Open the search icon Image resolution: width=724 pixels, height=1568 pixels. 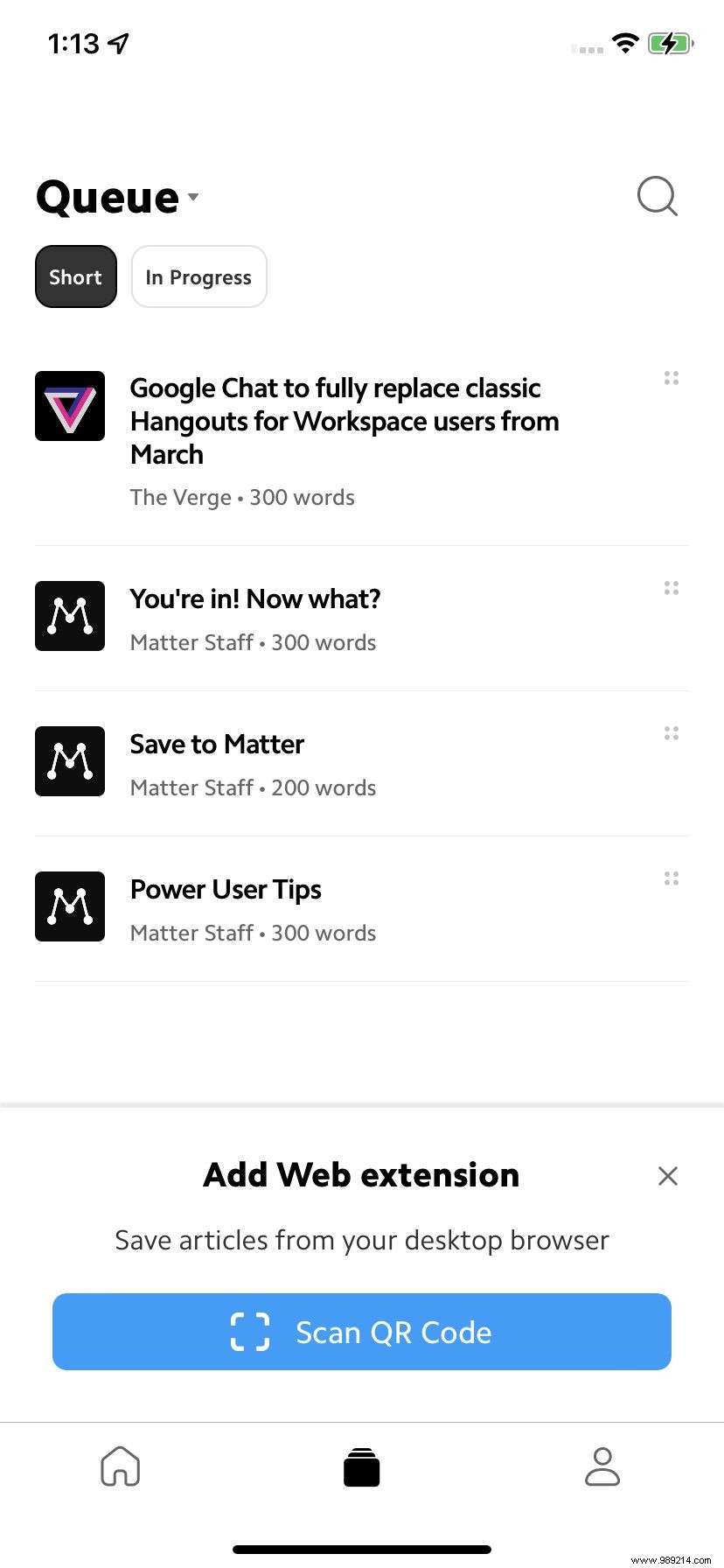657,197
